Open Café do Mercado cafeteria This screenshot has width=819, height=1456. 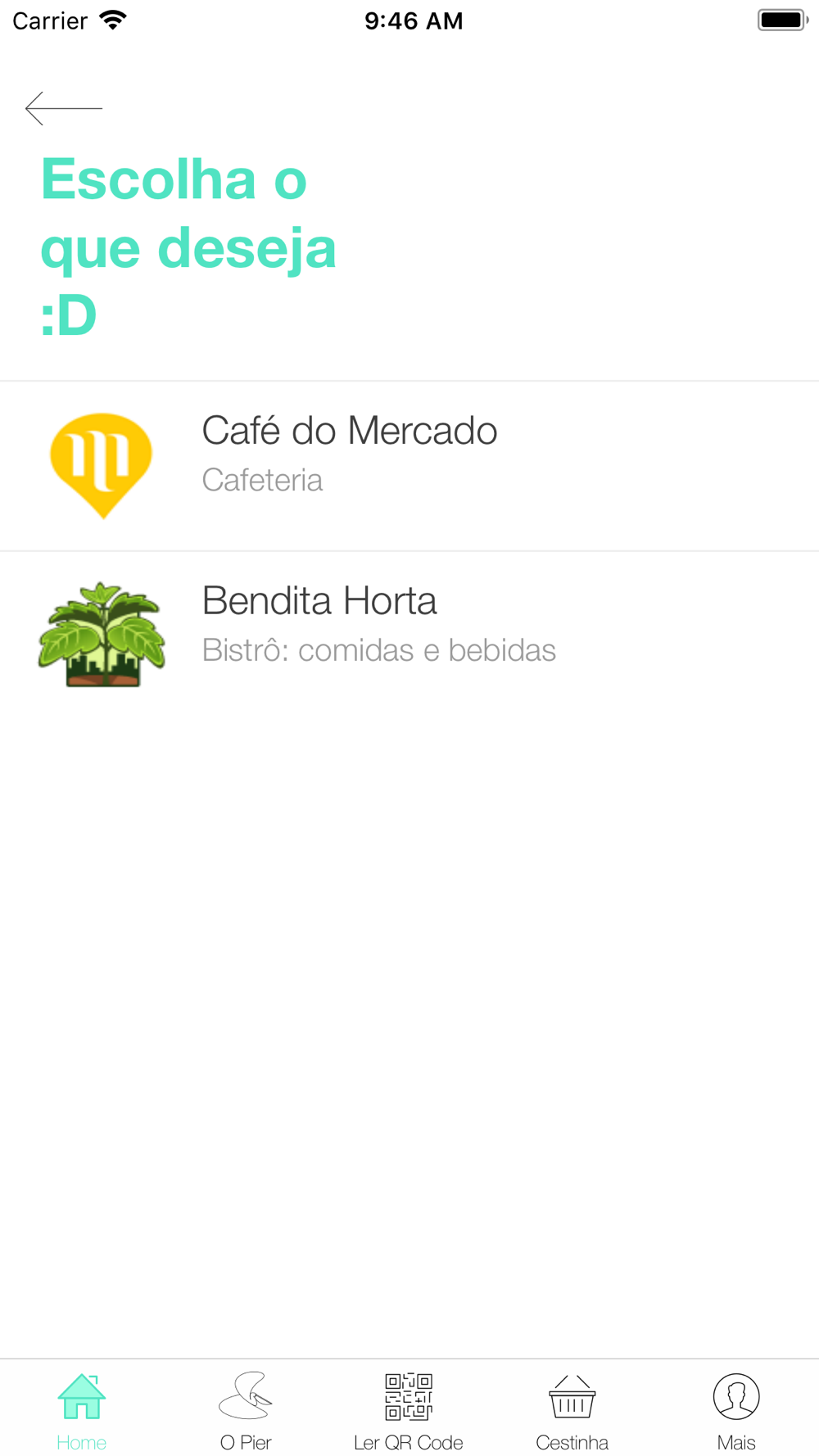pyautogui.click(x=409, y=466)
